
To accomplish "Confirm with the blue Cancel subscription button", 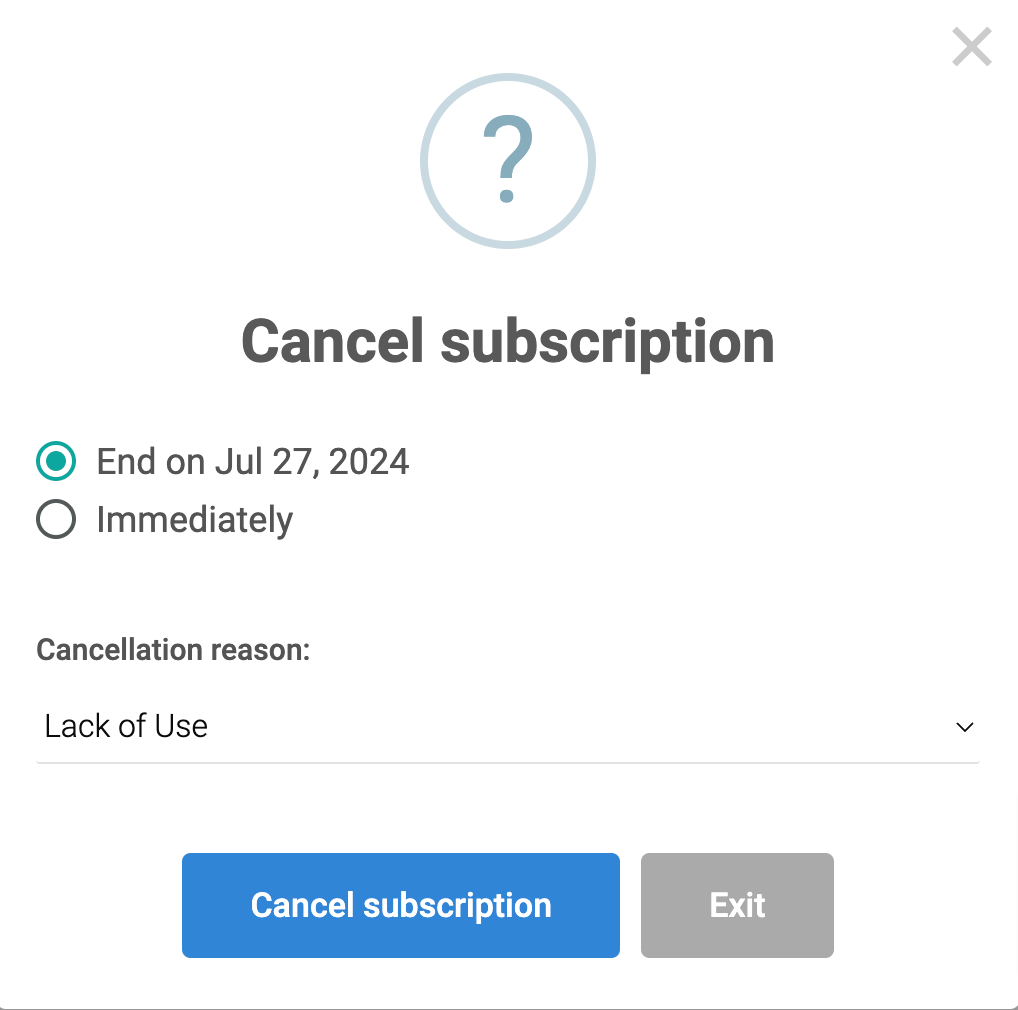I will click(x=400, y=905).
